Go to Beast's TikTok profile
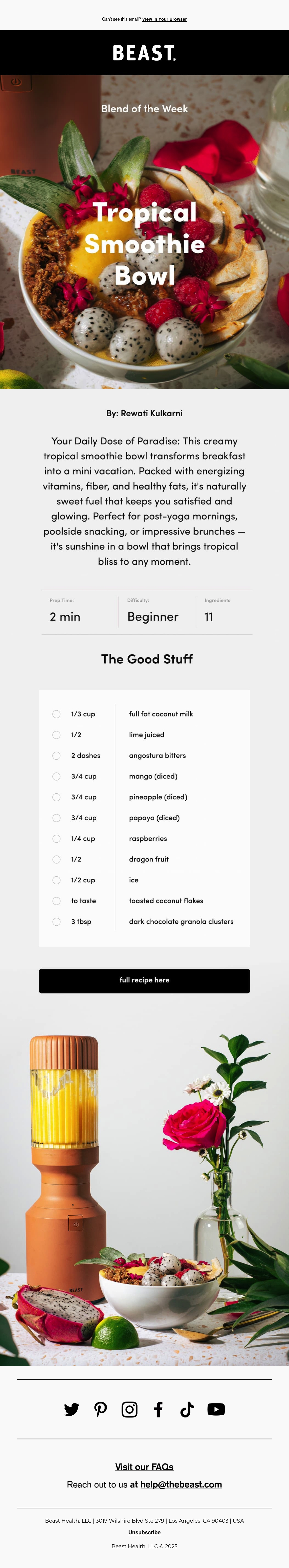Viewport: 289px width, 1568px height. pyautogui.click(x=187, y=1409)
